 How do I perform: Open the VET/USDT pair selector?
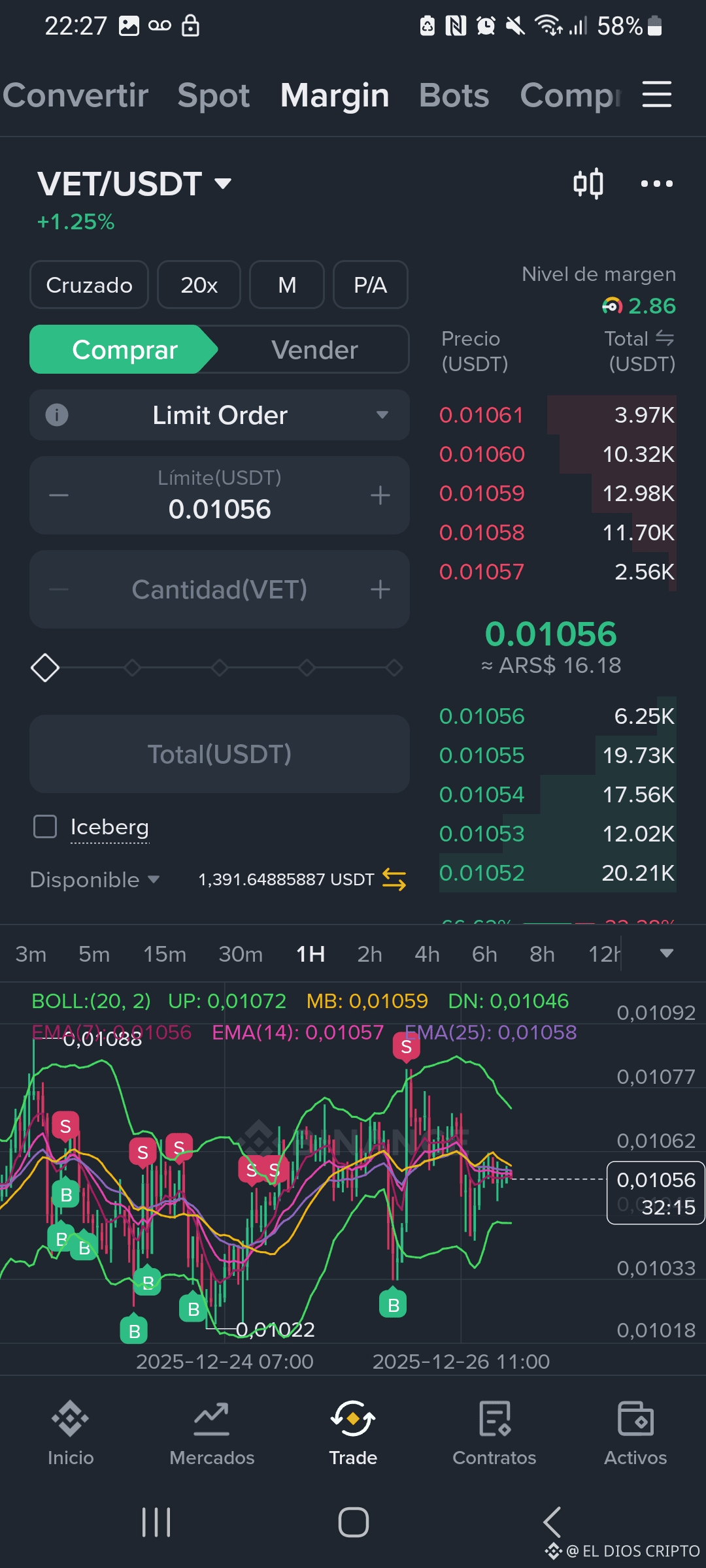tap(135, 184)
